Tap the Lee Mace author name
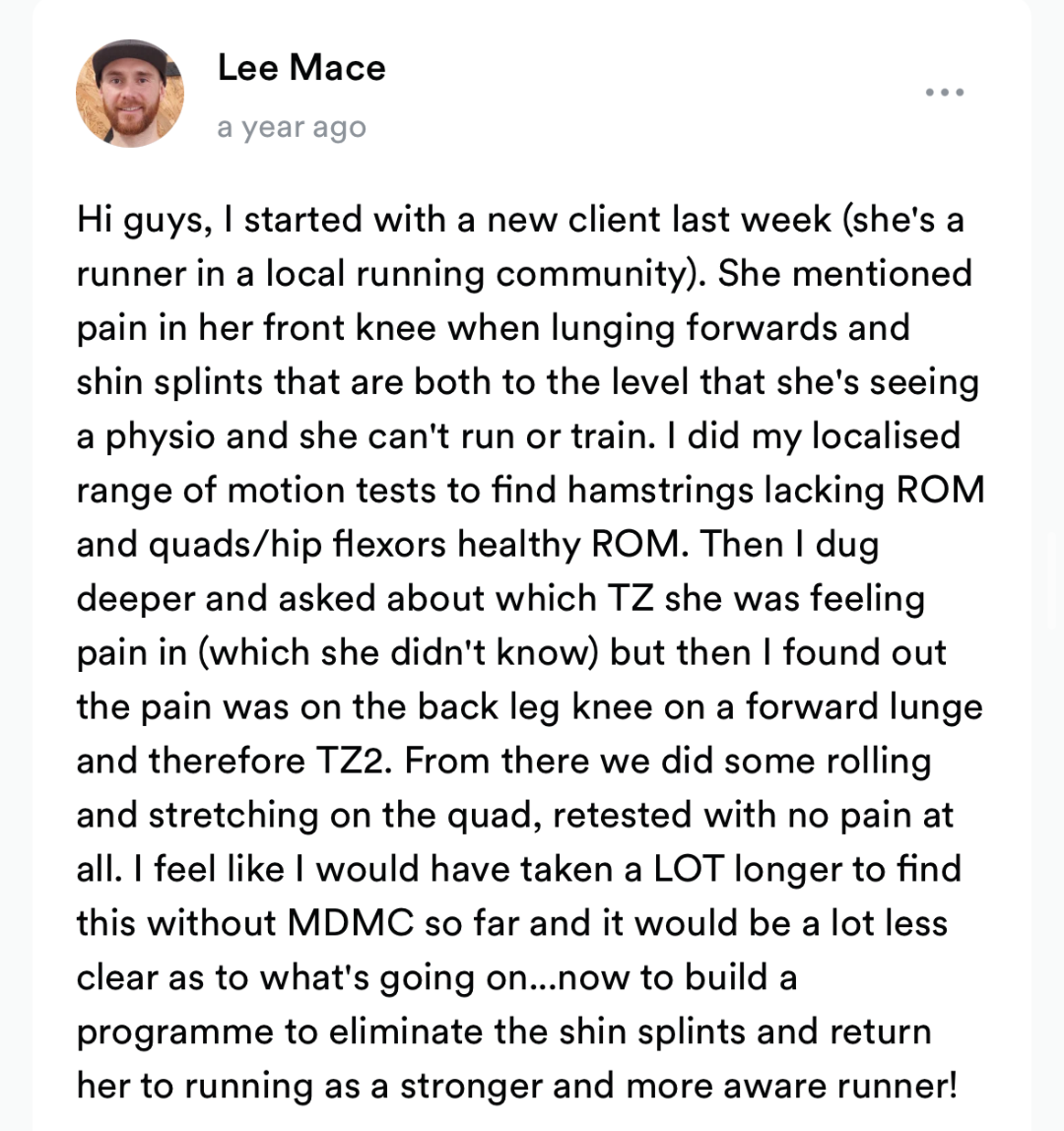This screenshot has height=1131, width=1064. (x=301, y=68)
